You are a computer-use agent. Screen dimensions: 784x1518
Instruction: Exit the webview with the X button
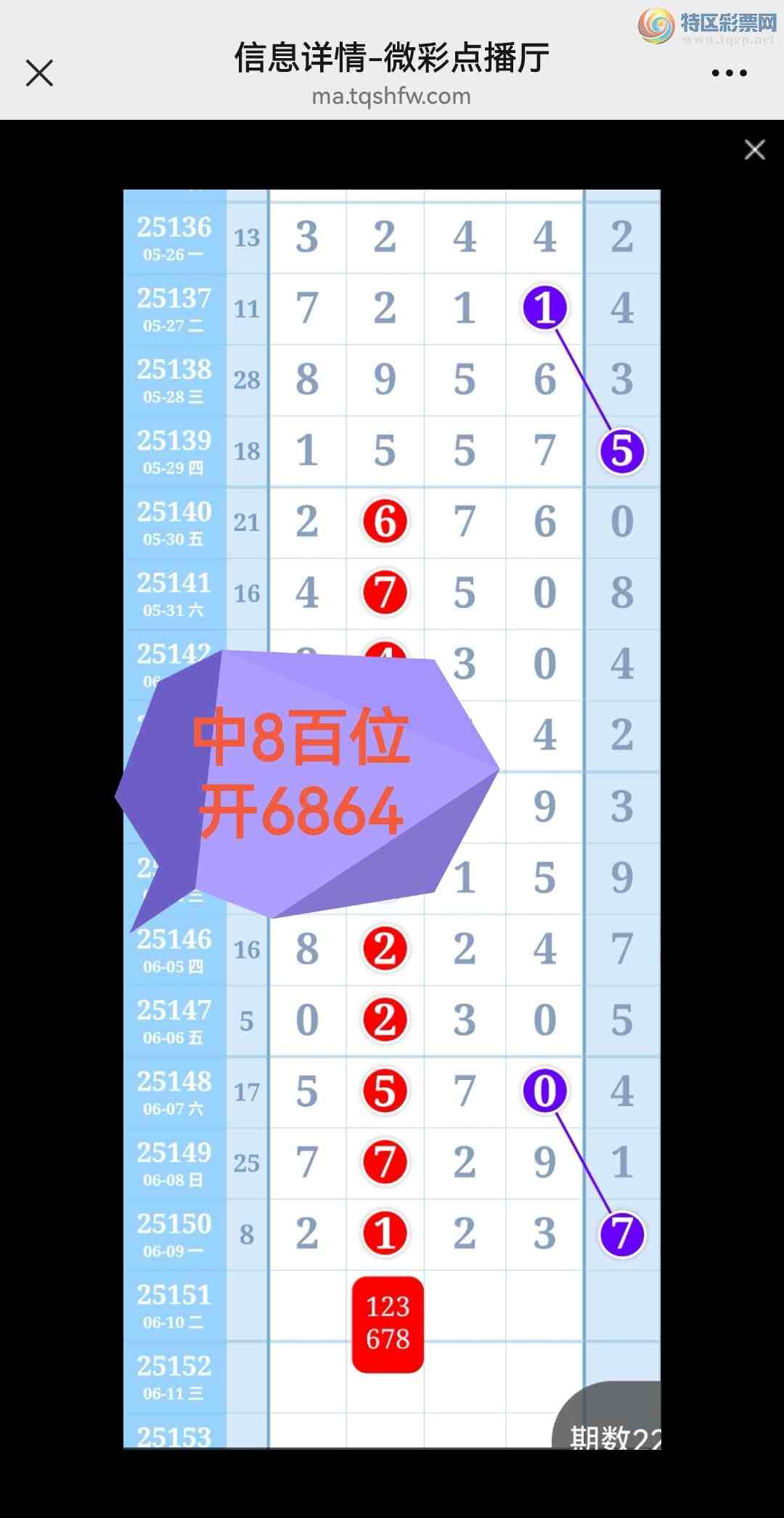point(40,73)
